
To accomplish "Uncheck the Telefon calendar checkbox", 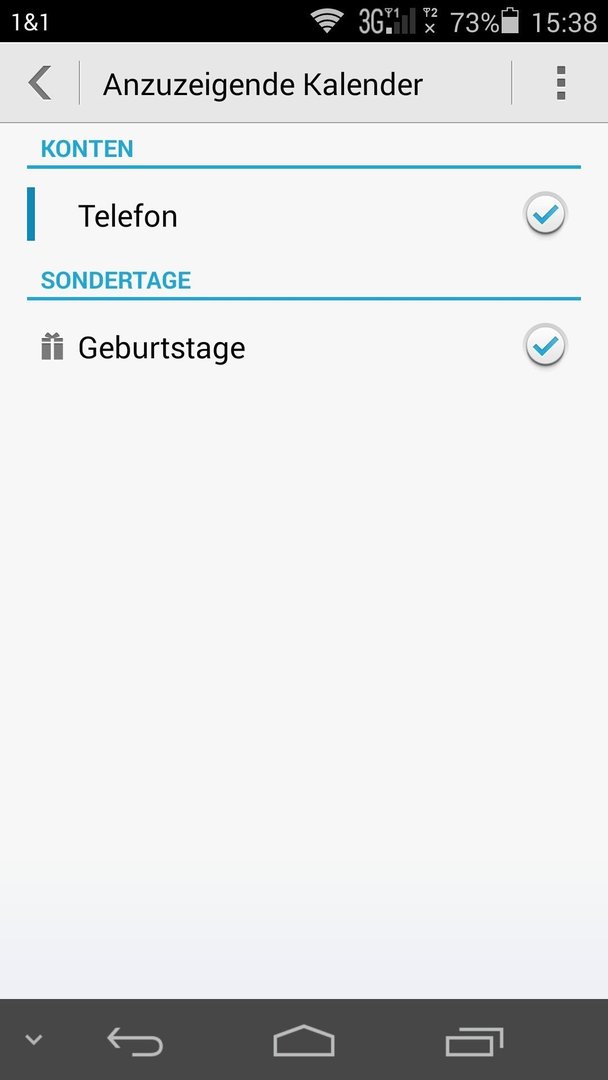I will click(545, 214).
